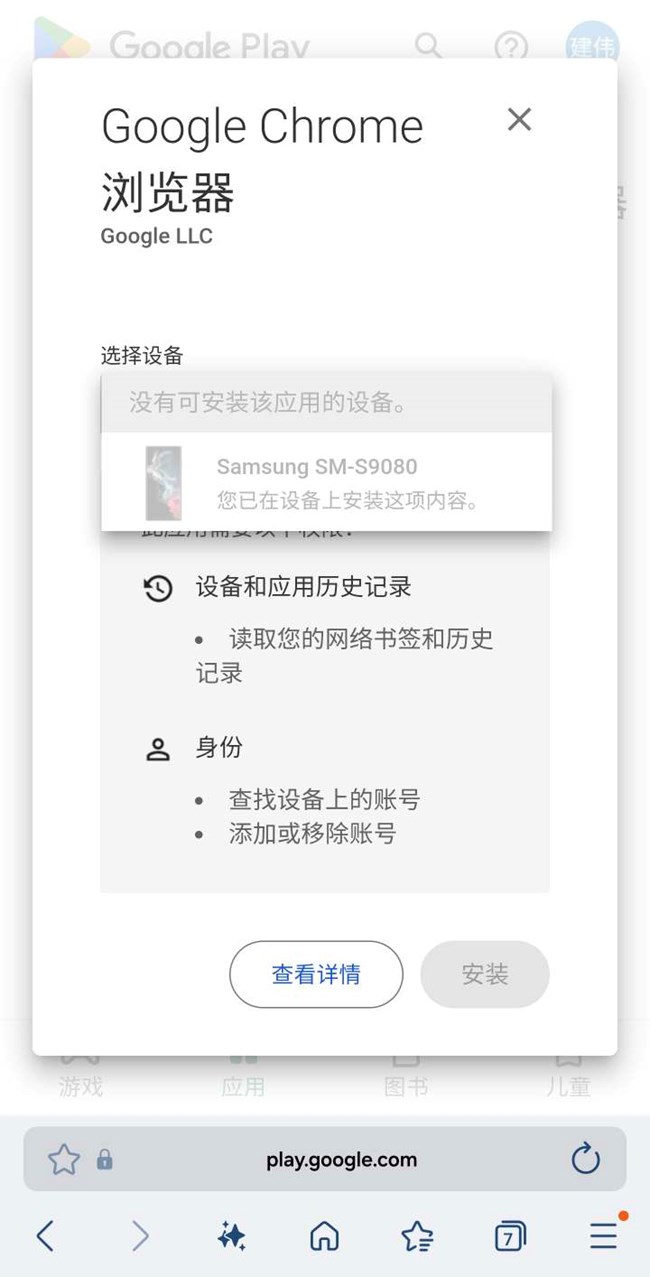Open the browser AI assistant sparkle icon
The image size is (650, 1277).
tap(232, 1237)
